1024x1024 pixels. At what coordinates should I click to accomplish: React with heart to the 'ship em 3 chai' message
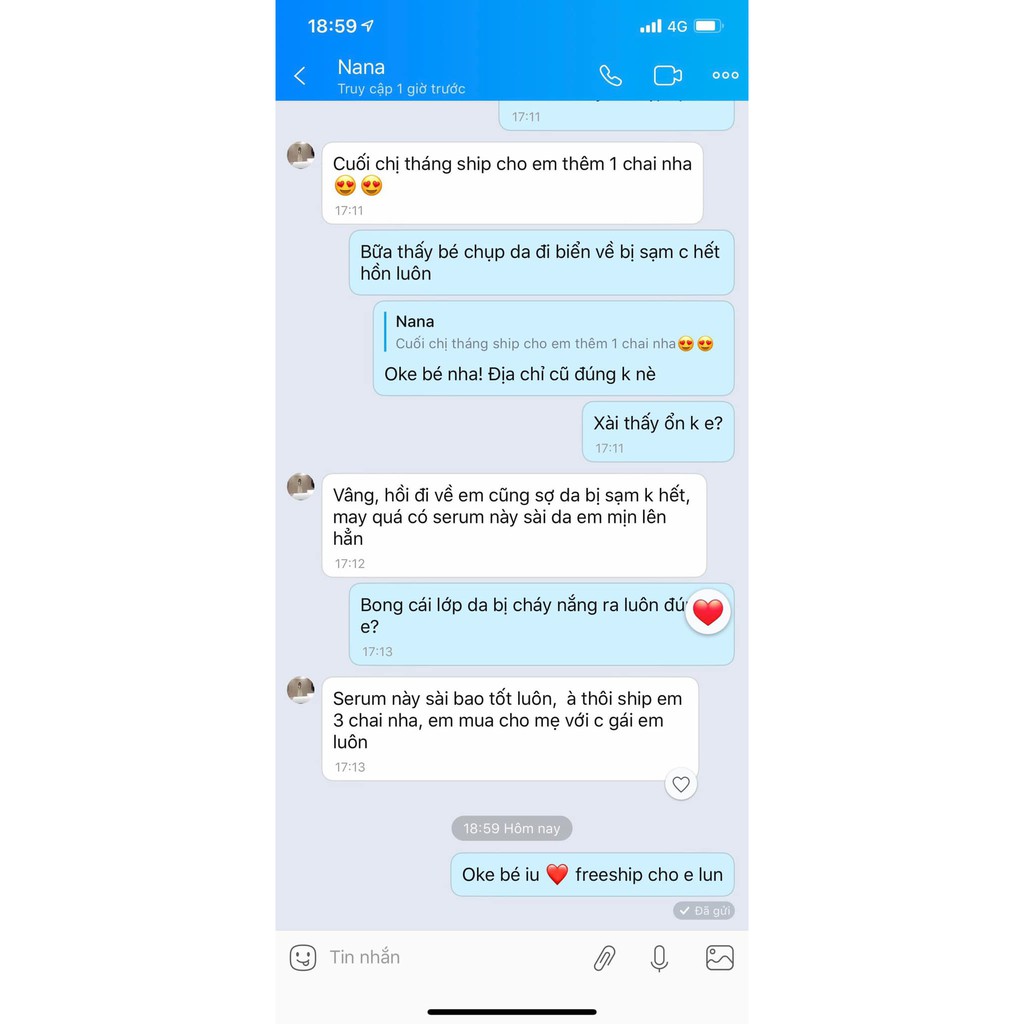click(x=681, y=785)
